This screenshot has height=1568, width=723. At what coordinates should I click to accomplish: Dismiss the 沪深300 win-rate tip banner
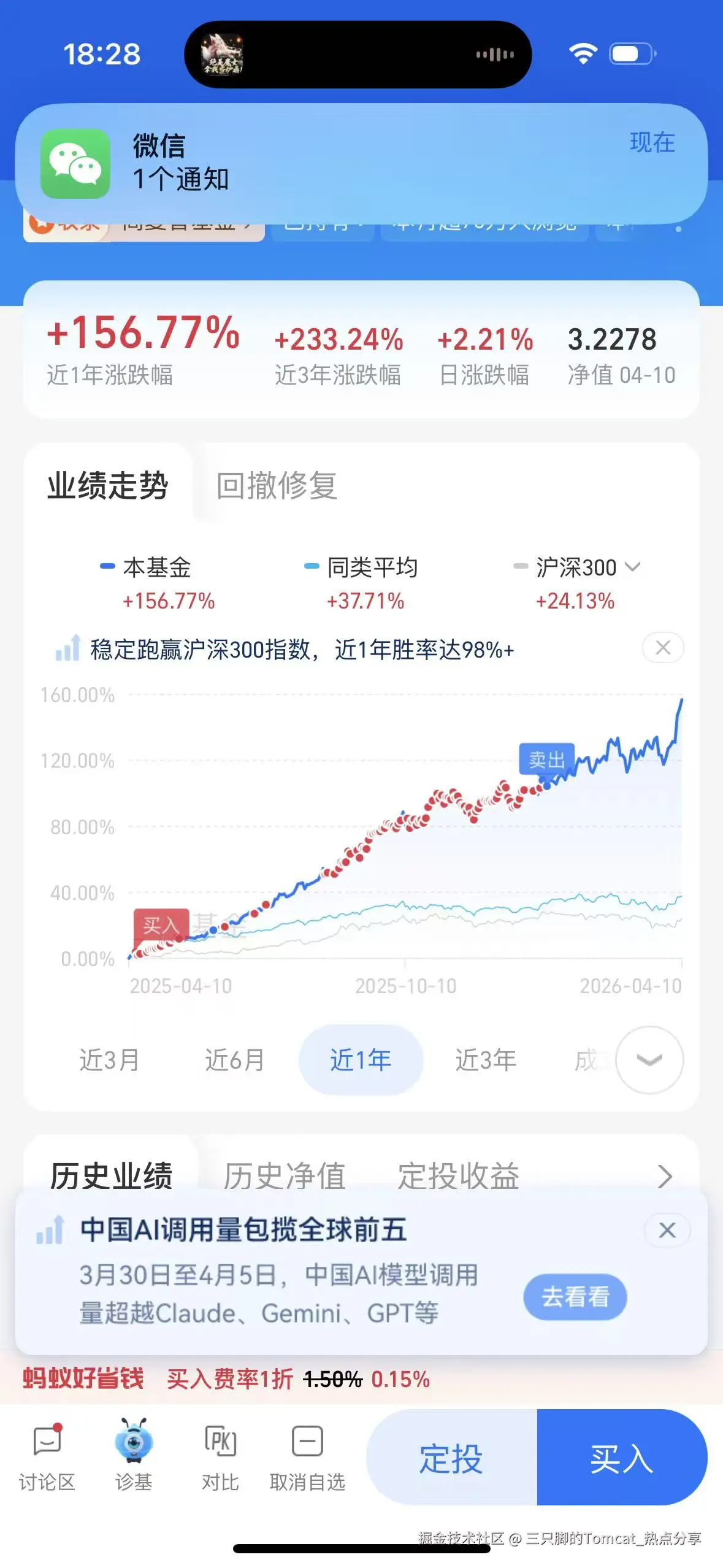(x=662, y=648)
